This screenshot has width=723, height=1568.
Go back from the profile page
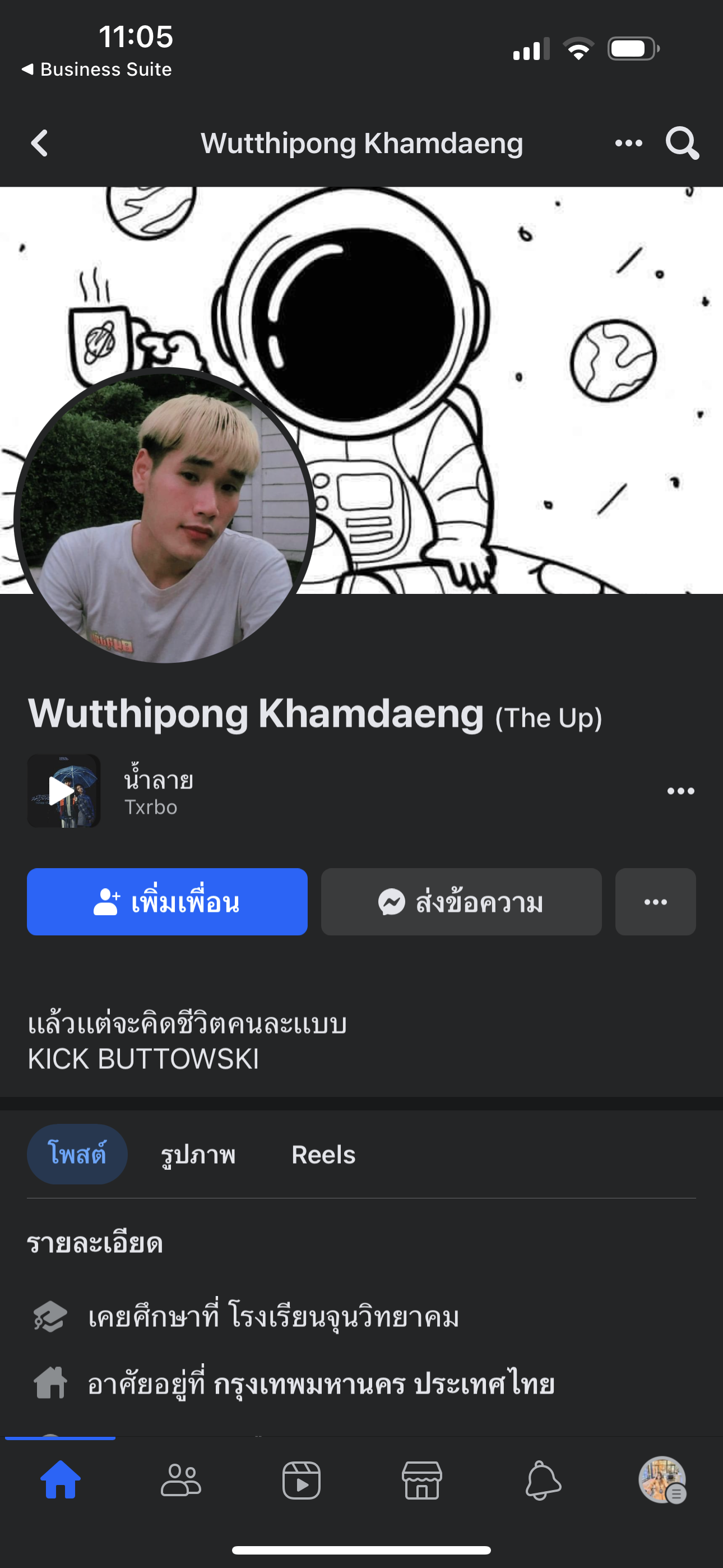pyautogui.click(x=40, y=144)
